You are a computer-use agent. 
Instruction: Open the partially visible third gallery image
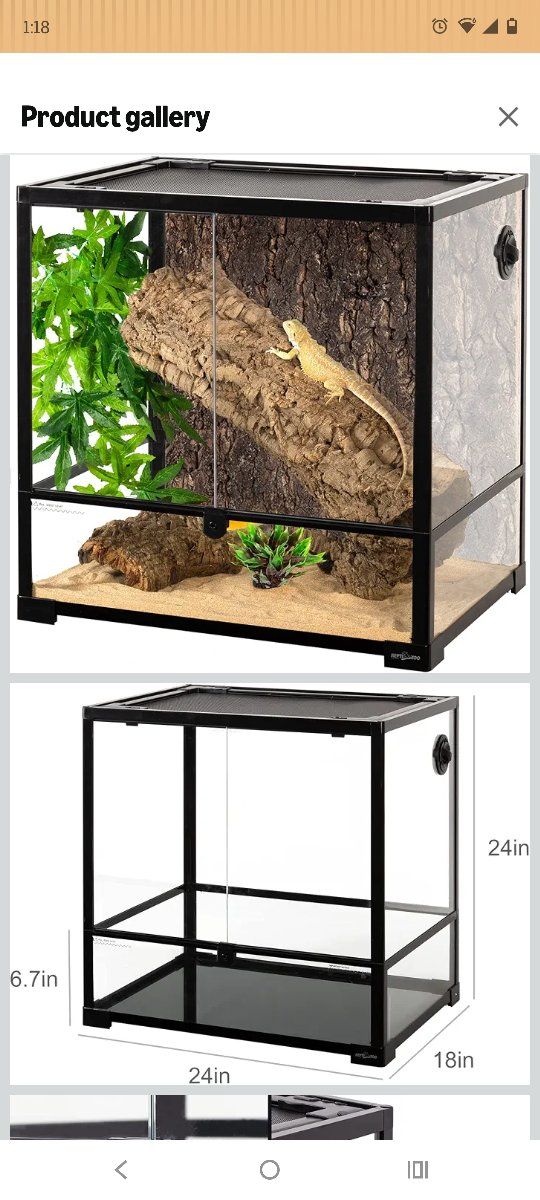(x=270, y=1117)
